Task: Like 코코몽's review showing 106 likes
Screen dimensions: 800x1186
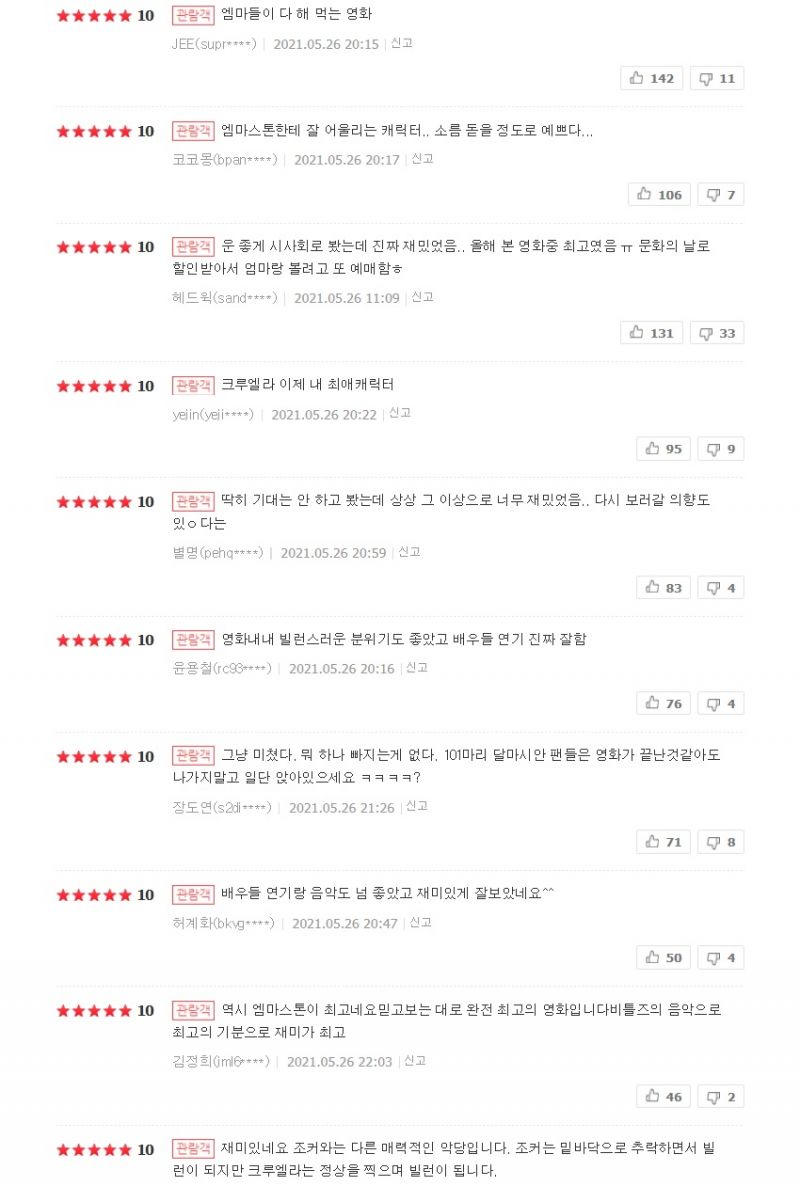Action: (x=659, y=195)
